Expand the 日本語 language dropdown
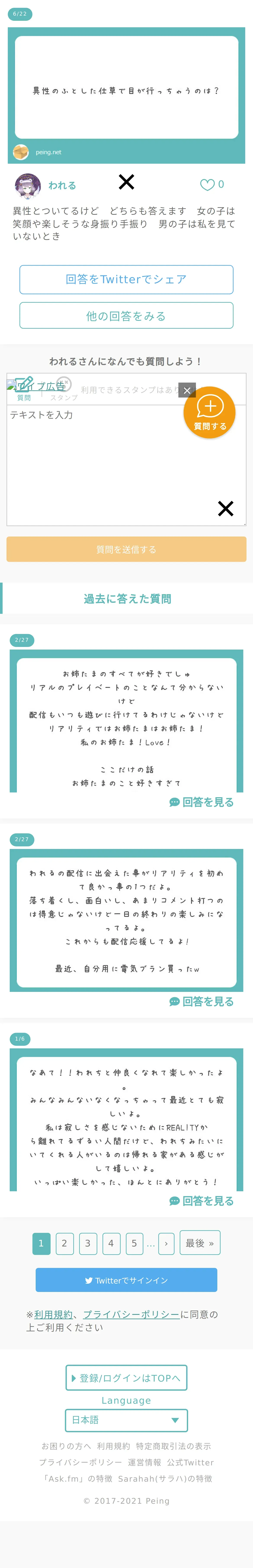This screenshot has height=1568, width=253. [126, 1420]
